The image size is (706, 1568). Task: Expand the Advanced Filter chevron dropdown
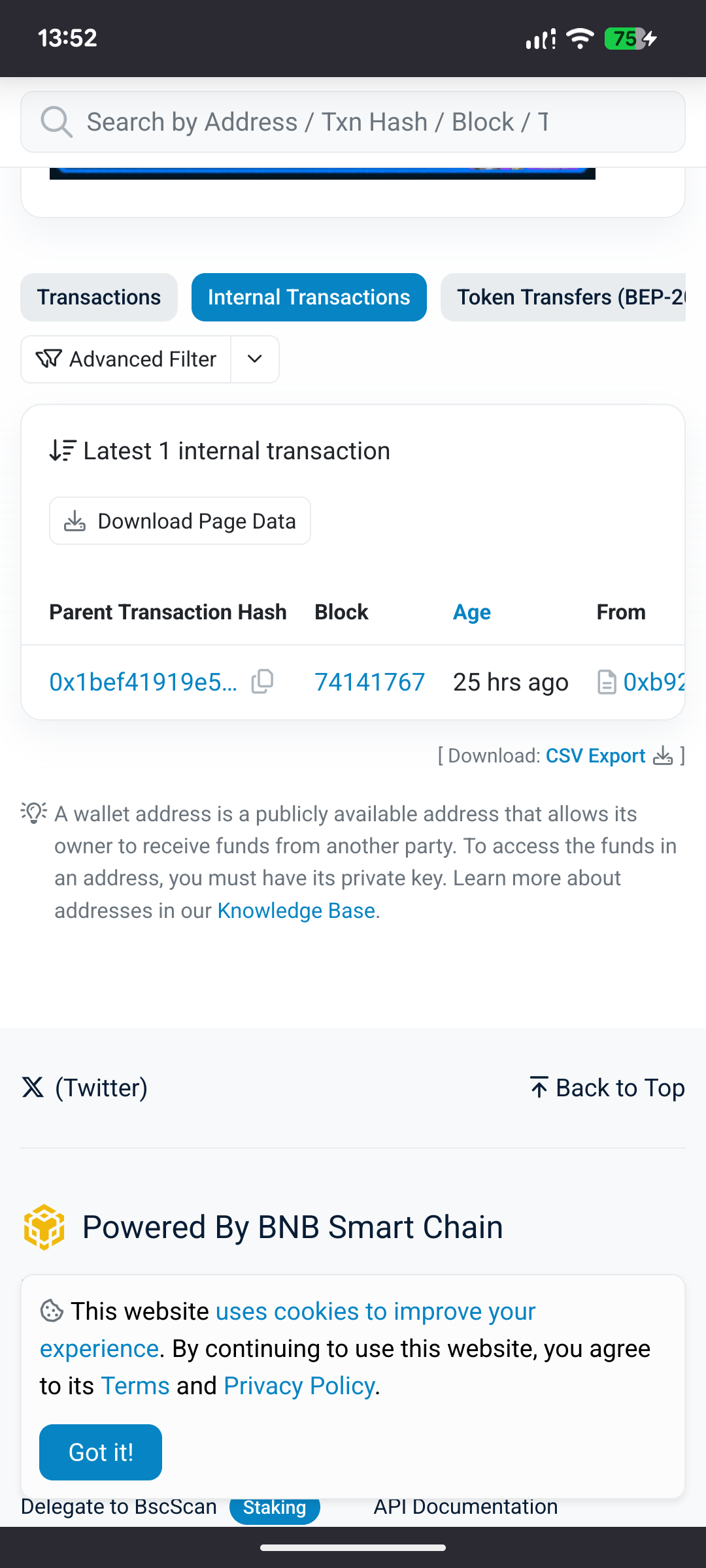[x=254, y=359]
